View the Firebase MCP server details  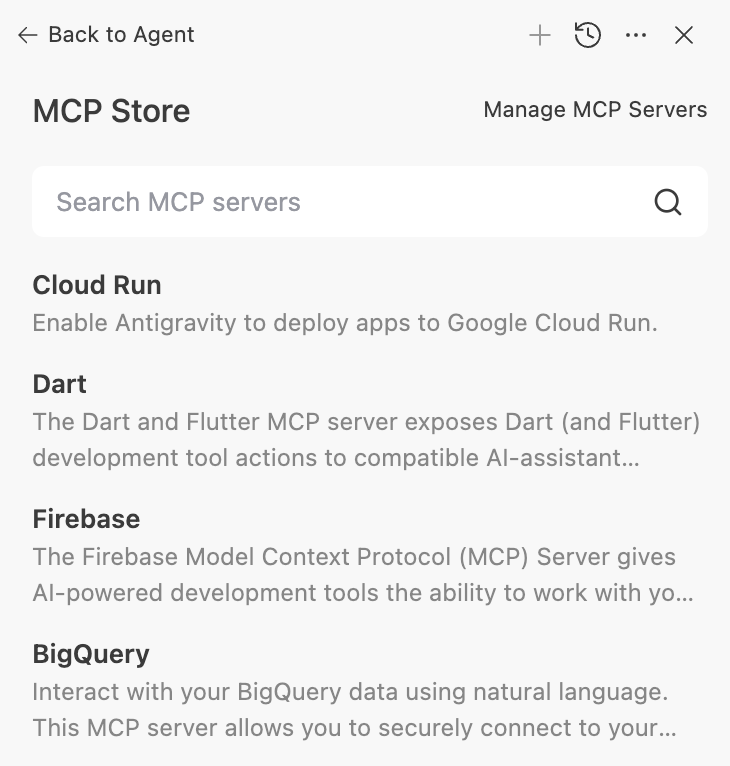coord(86,519)
